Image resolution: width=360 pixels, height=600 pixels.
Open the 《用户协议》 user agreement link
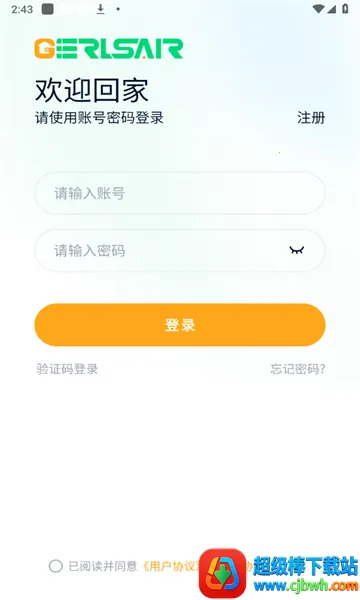click(x=171, y=566)
